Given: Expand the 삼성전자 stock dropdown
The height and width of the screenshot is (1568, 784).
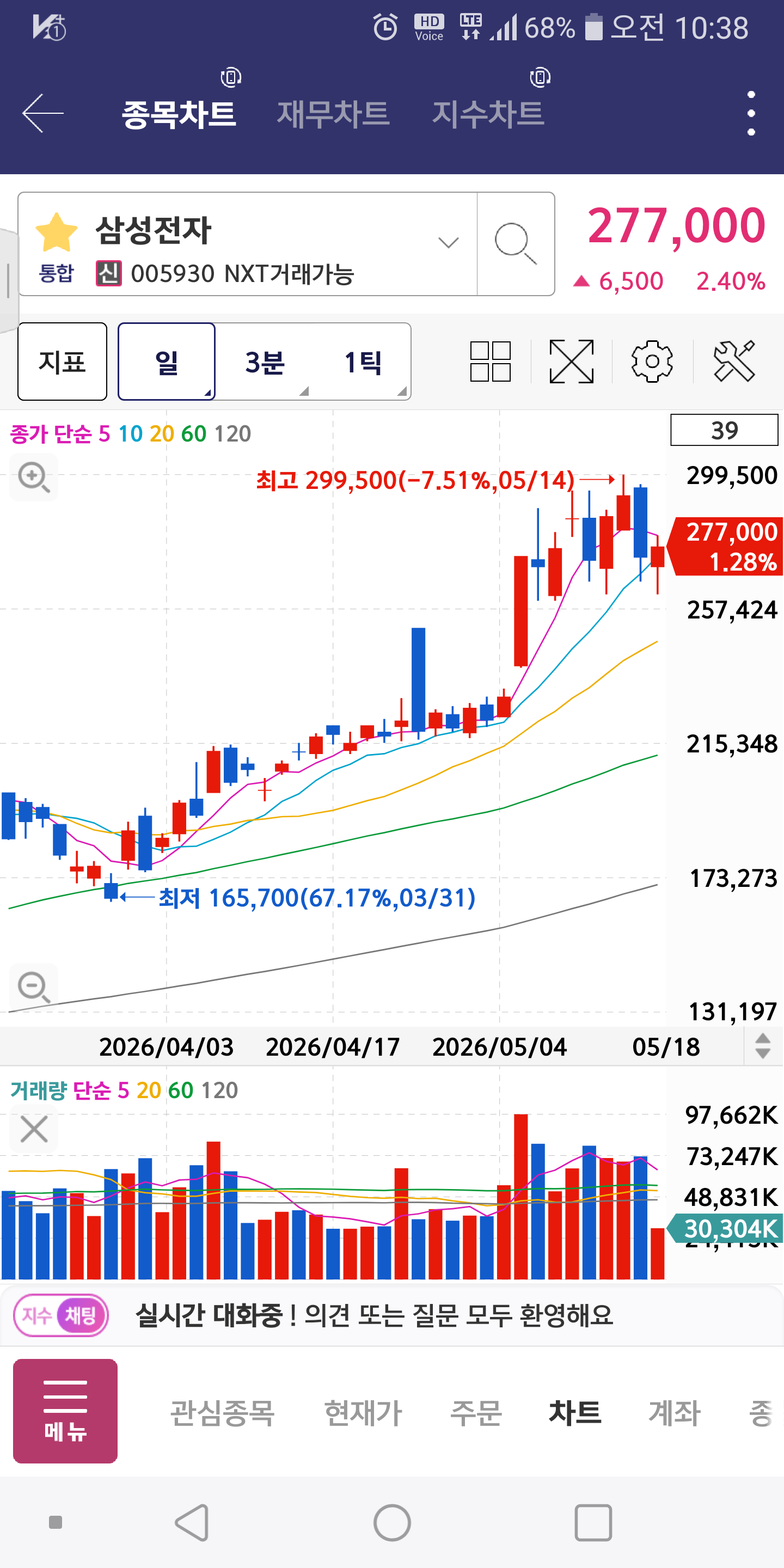Looking at the screenshot, I should (449, 243).
